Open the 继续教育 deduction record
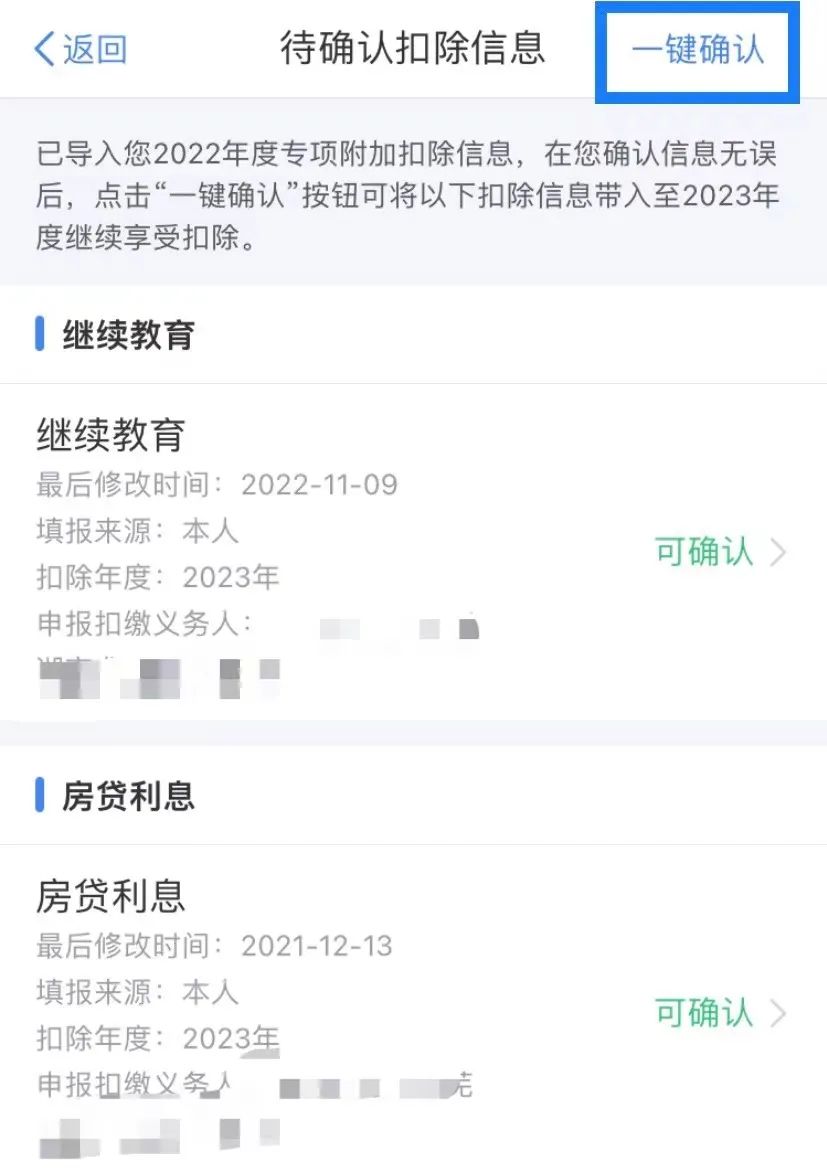Screen dimensions: 827x1174 [x=412, y=551]
